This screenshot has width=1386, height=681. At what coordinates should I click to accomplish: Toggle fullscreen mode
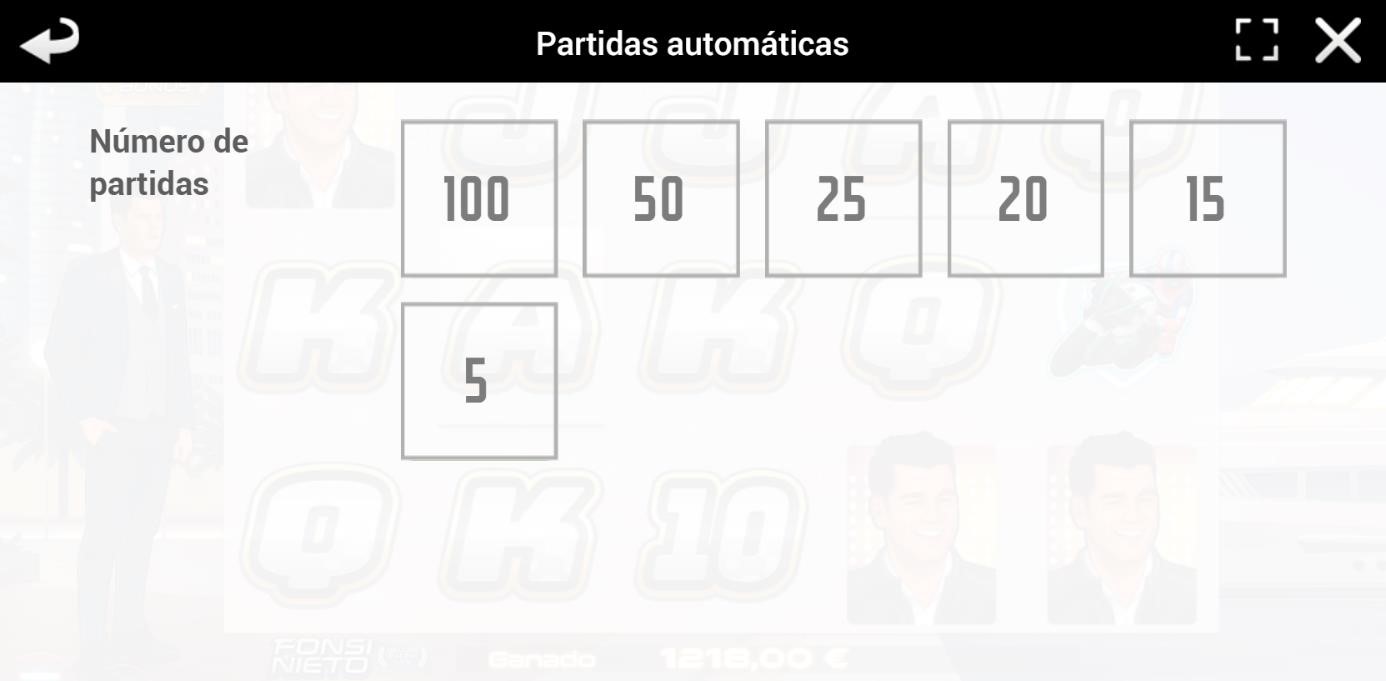click(1257, 41)
